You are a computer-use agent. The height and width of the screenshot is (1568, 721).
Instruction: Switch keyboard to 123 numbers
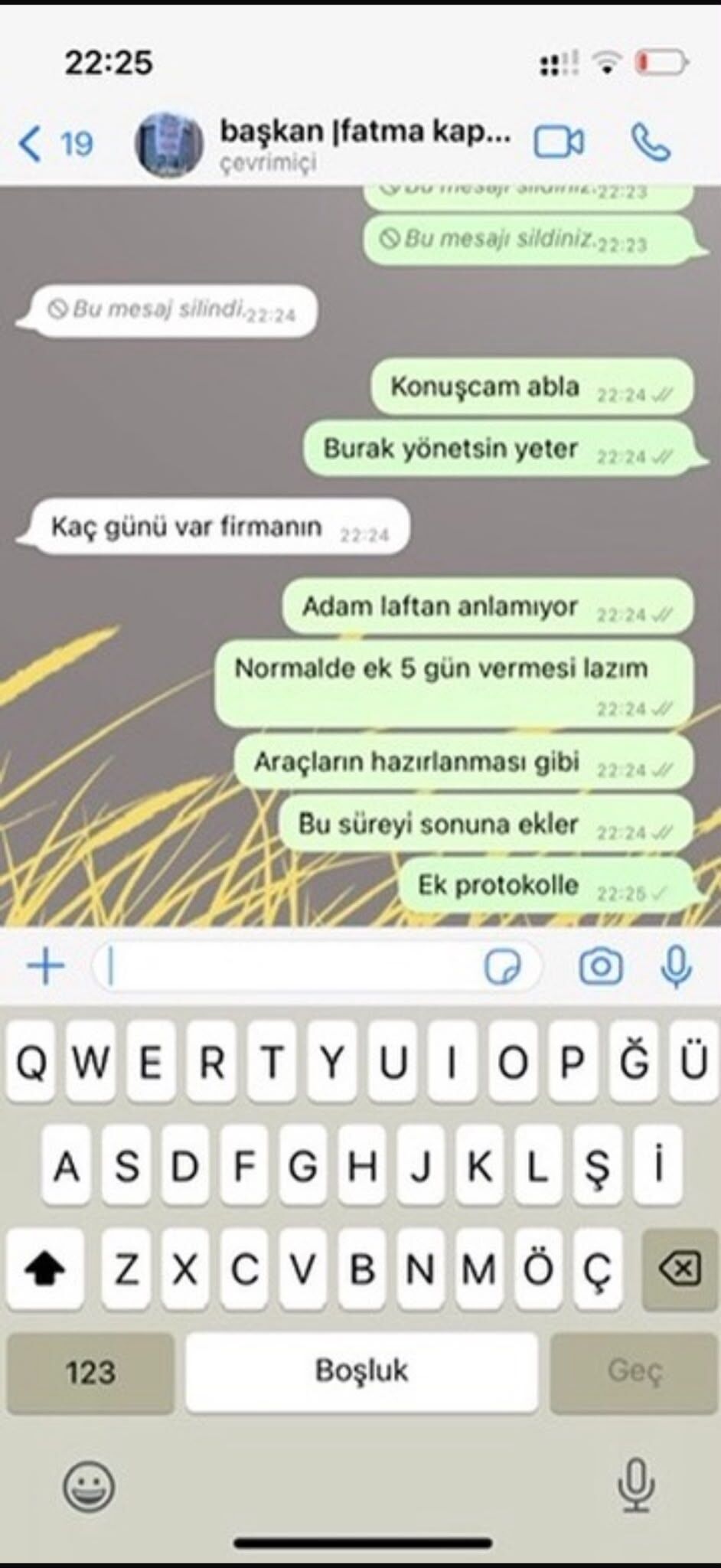(90, 1372)
